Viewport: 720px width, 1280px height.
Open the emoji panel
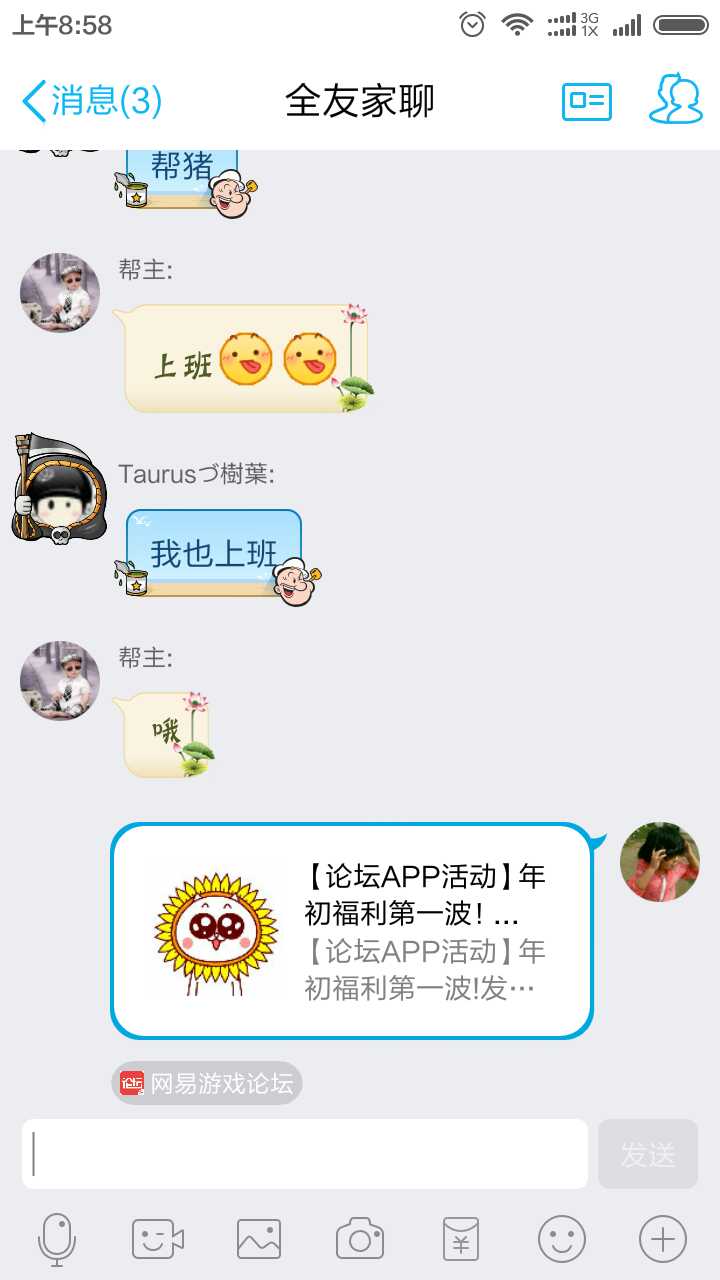click(562, 1240)
